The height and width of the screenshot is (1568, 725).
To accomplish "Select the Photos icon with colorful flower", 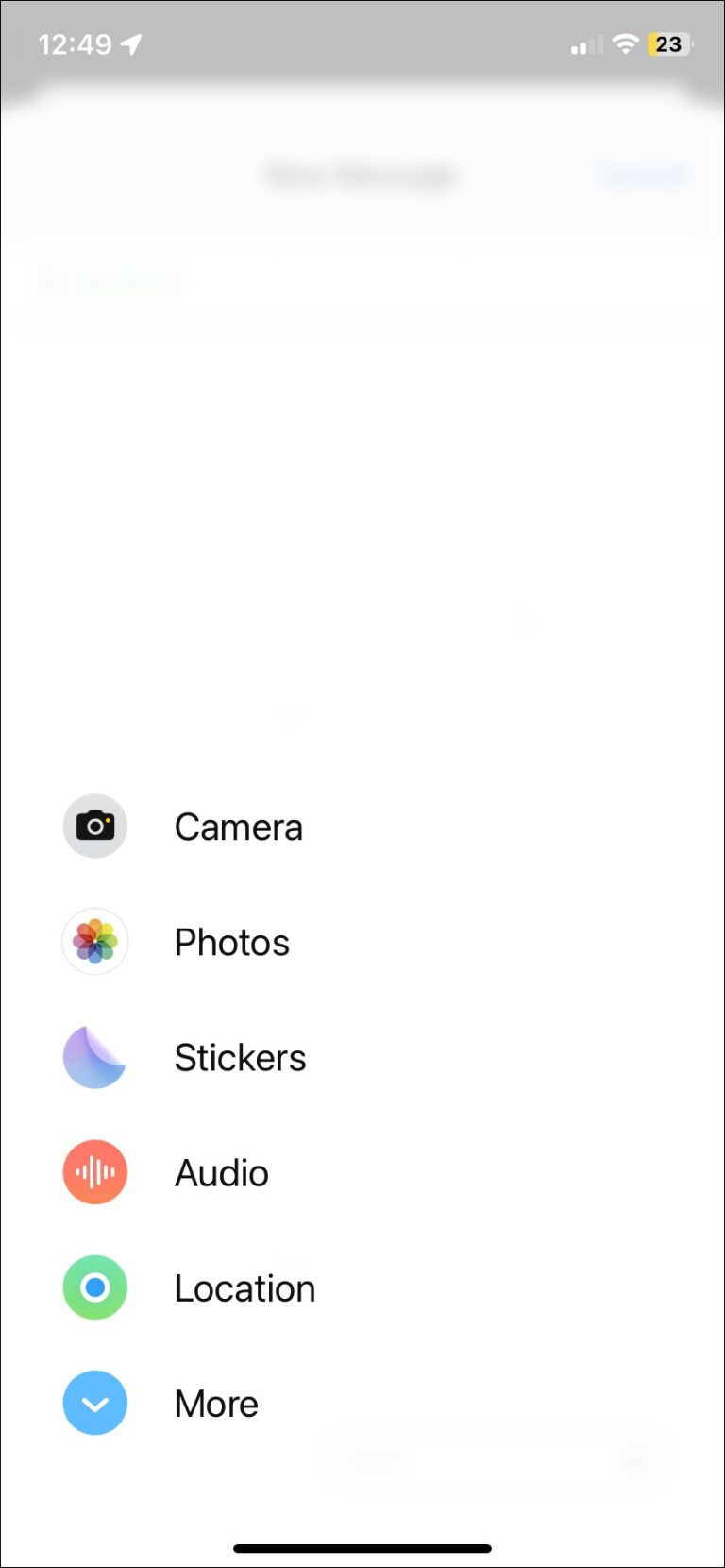I will (x=94, y=941).
